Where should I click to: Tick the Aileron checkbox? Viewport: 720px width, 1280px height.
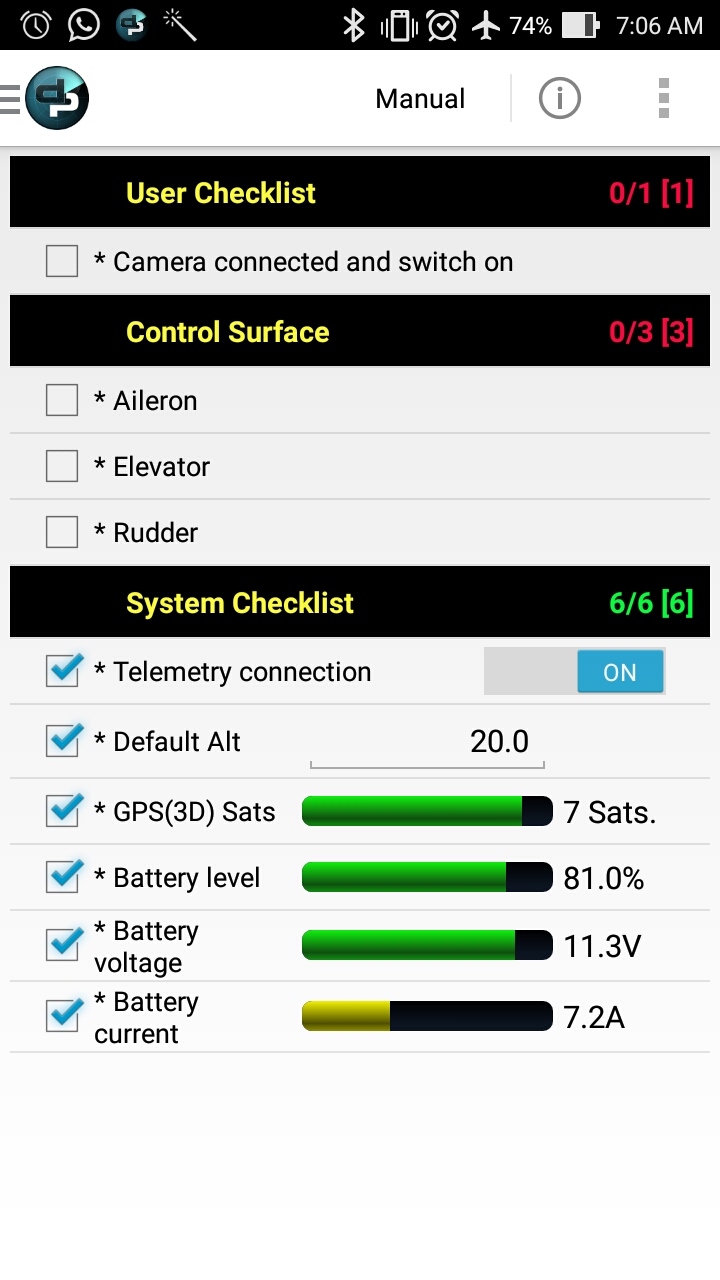pos(62,401)
